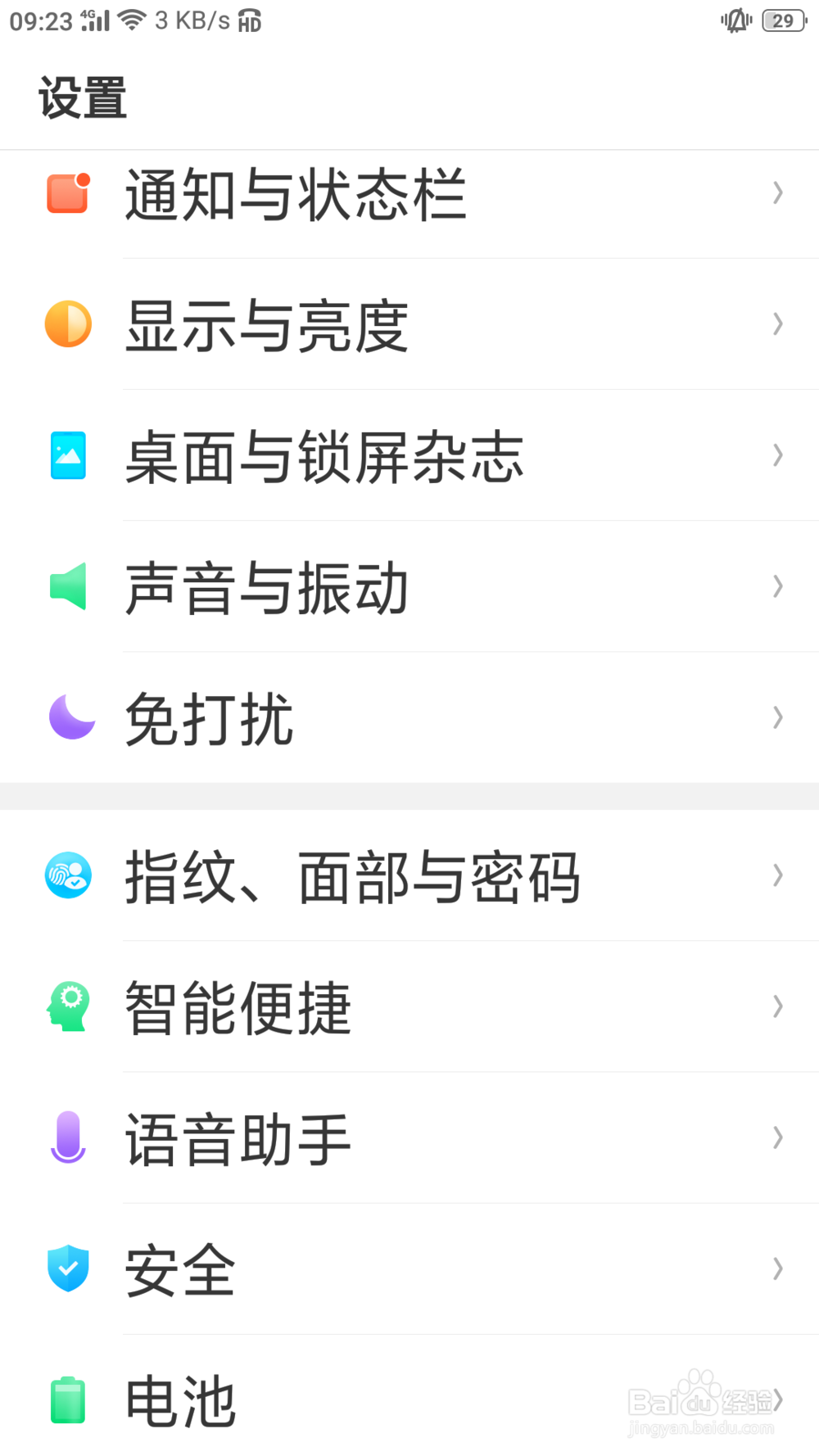Tap the 智能便捷 option

[409, 1006]
